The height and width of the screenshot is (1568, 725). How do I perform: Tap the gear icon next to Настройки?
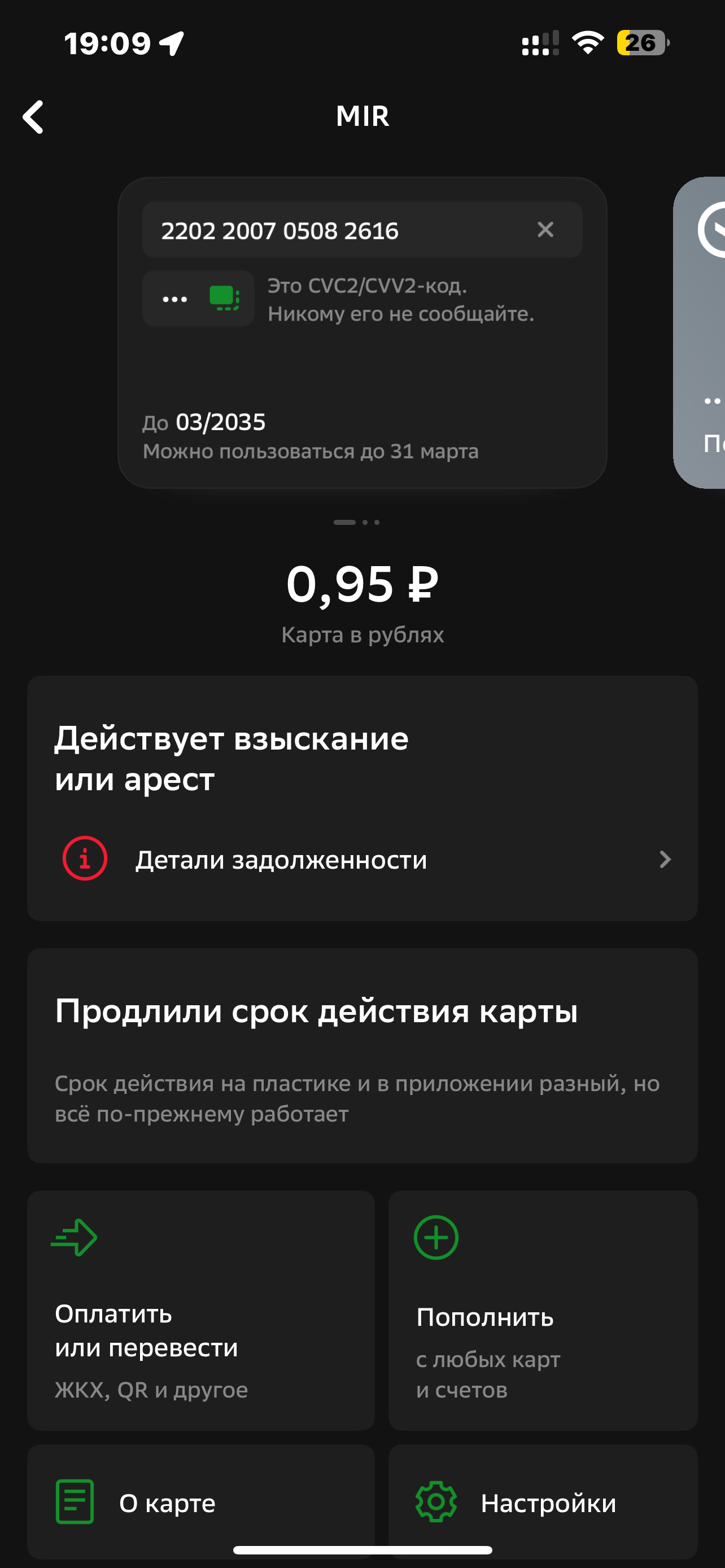(x=437, y=1503)
